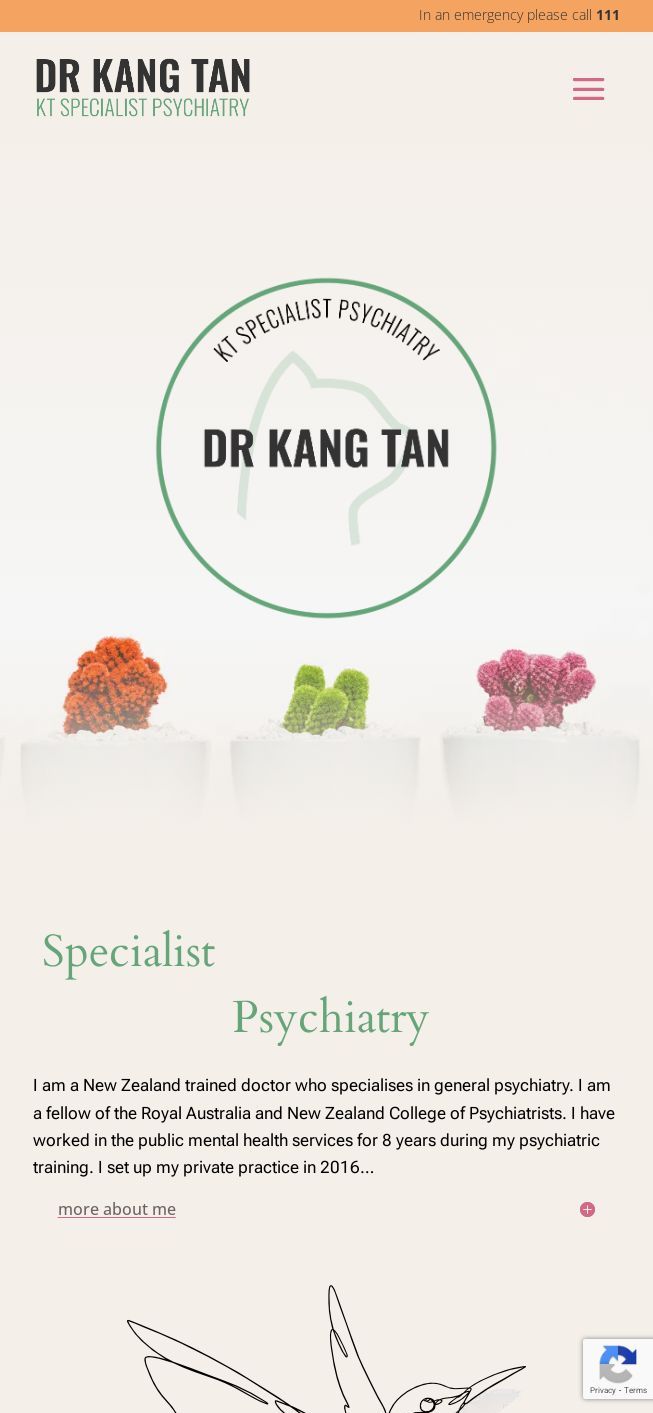Tap the Dr Kang Tan header logo
The height and width of the screenshot is (1413, 653).
(x=143, y=88)
